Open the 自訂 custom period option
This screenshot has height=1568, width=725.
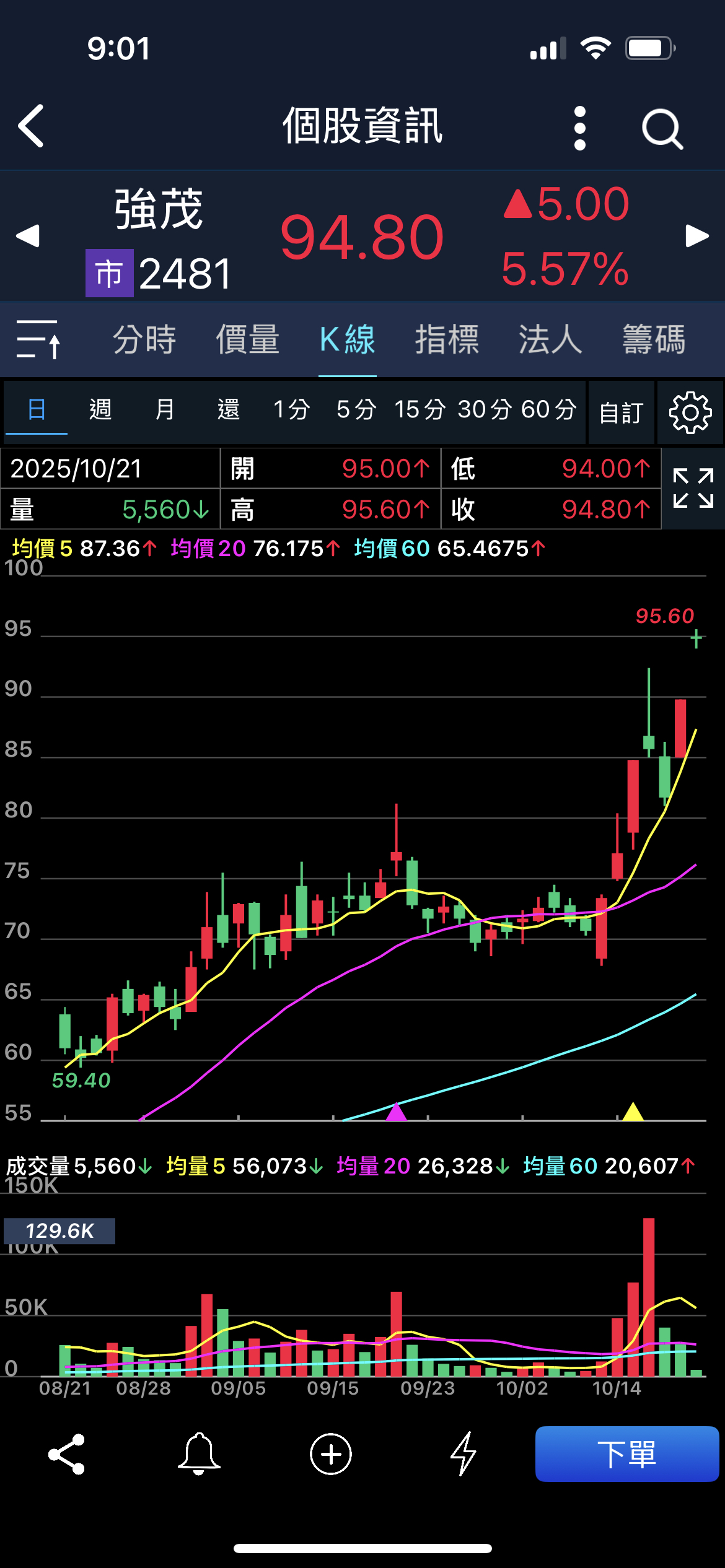pyautogui.click(x=621, y=412)
